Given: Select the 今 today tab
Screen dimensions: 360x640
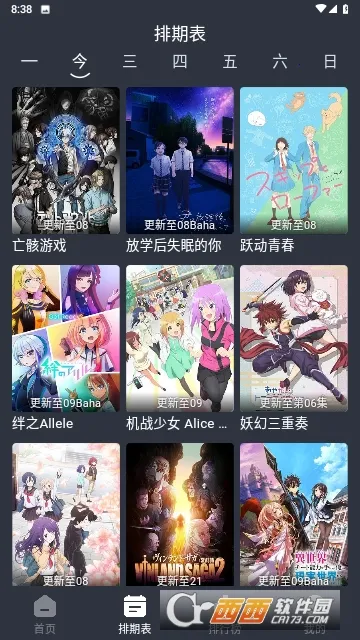Looking at the screenshot, I should 80,63.
